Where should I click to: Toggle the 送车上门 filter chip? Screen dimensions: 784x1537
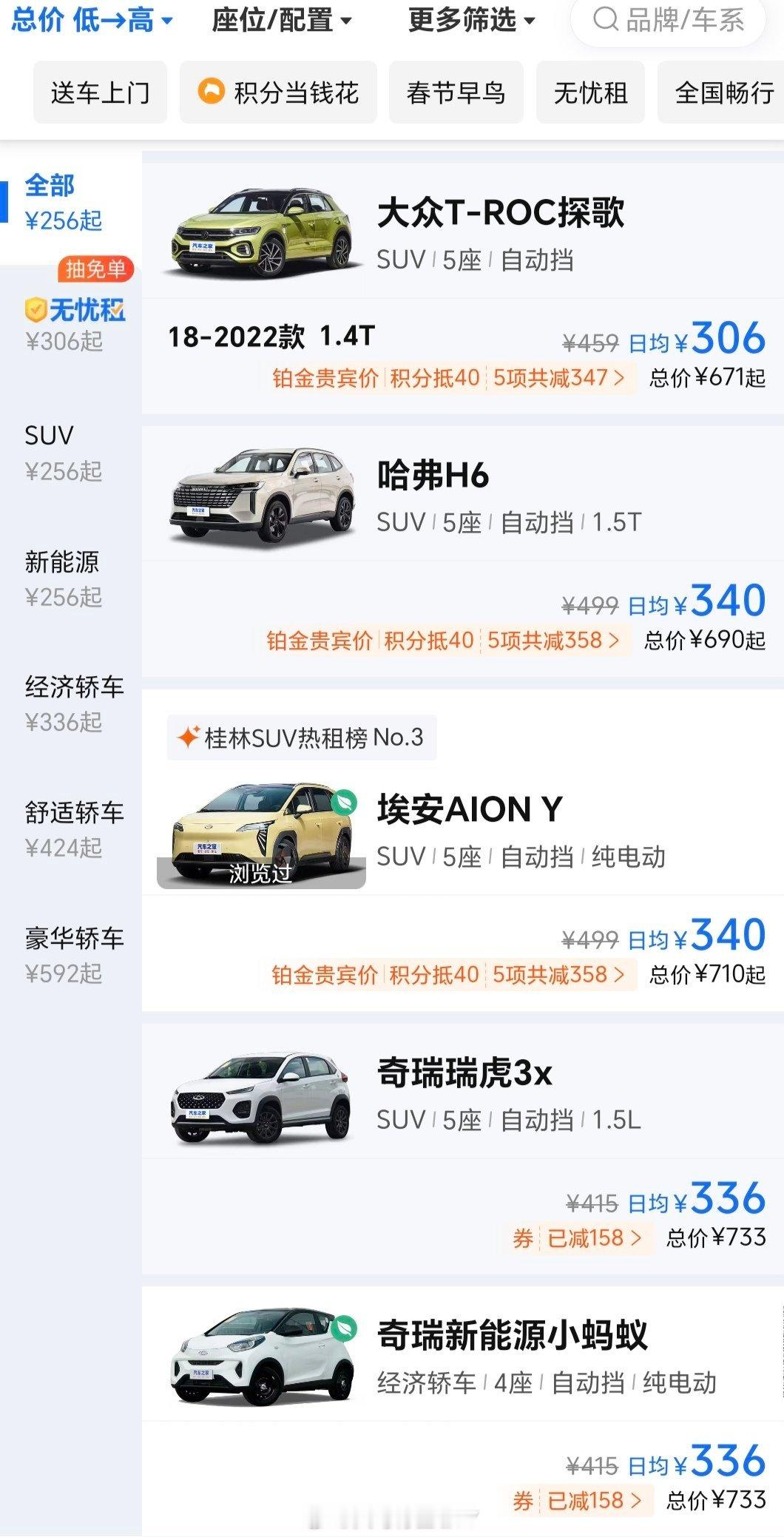tap(100, 91)
